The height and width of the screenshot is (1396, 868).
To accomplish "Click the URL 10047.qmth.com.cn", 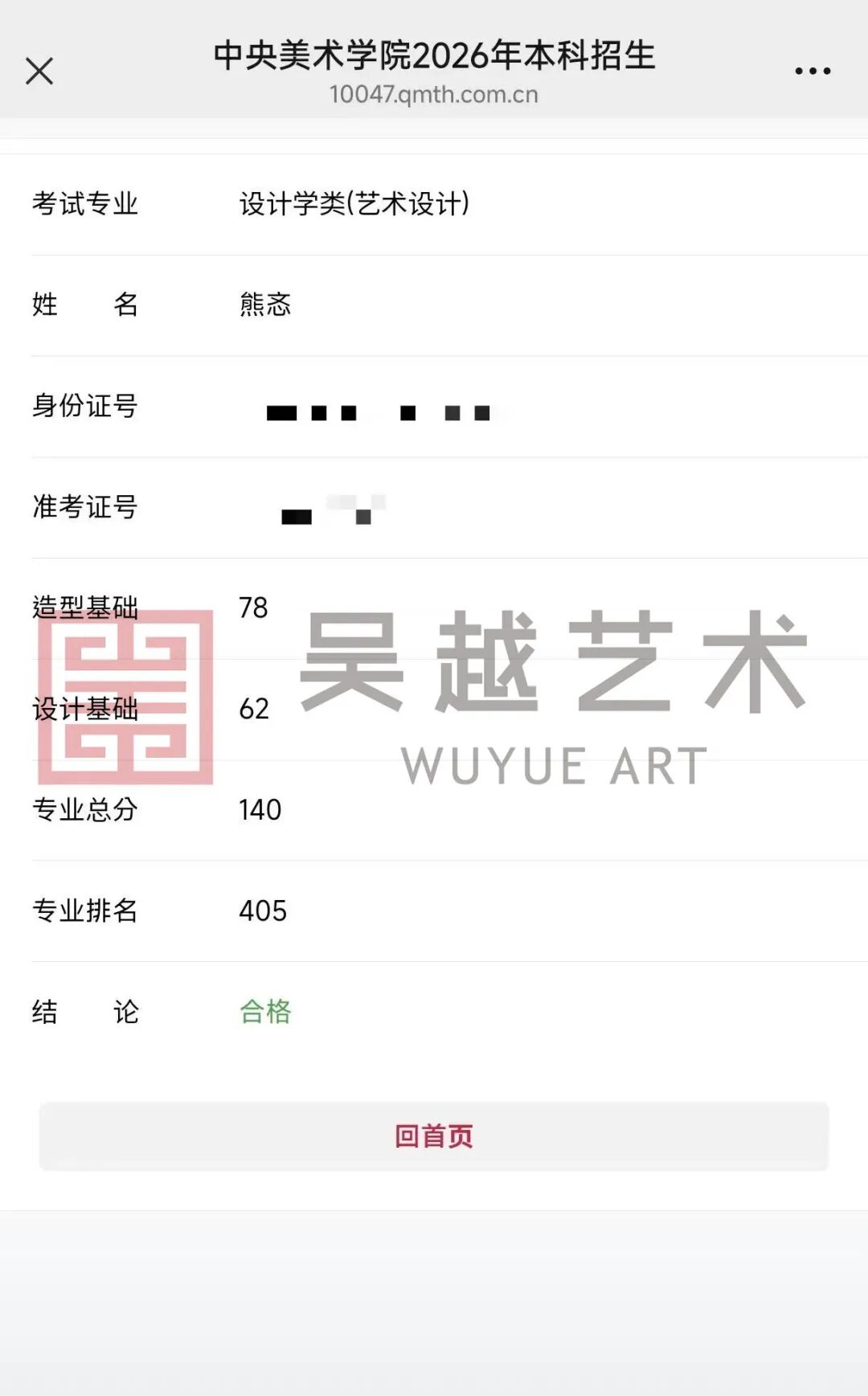I will point(434,94).
